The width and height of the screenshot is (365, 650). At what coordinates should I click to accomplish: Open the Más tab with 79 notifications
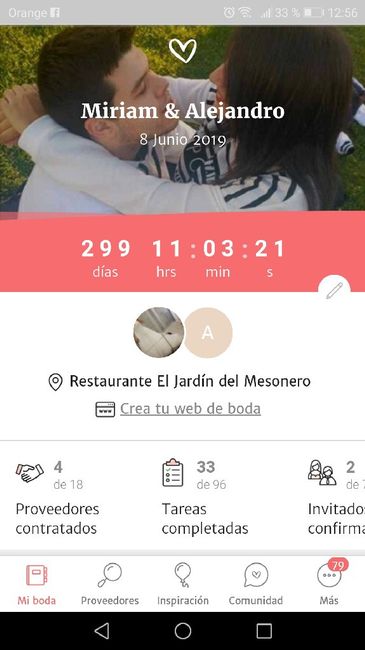click(329, 584)
